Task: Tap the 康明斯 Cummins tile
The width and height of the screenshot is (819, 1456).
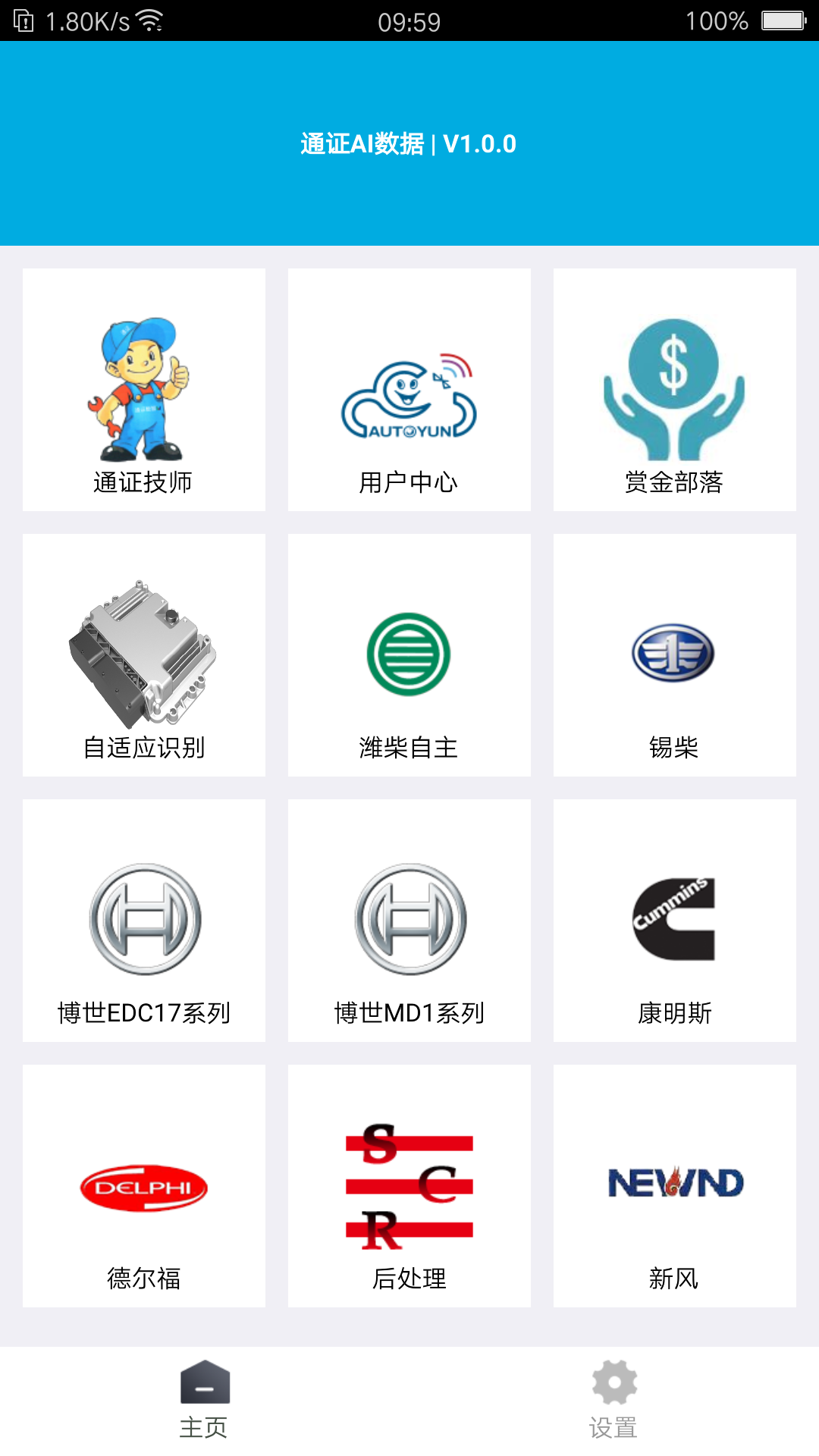Action: click(675, 921)
